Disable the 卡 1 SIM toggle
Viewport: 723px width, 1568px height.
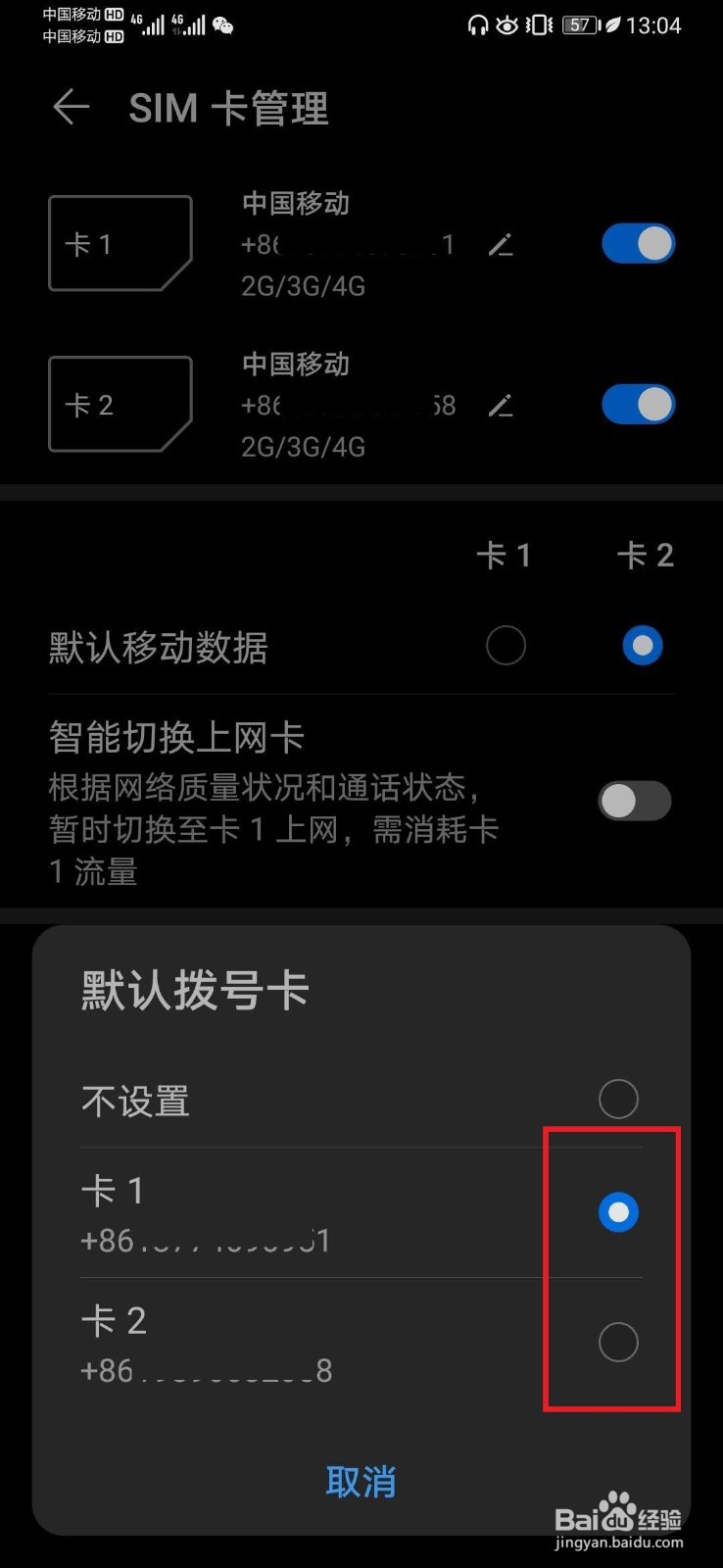(638, 242)
